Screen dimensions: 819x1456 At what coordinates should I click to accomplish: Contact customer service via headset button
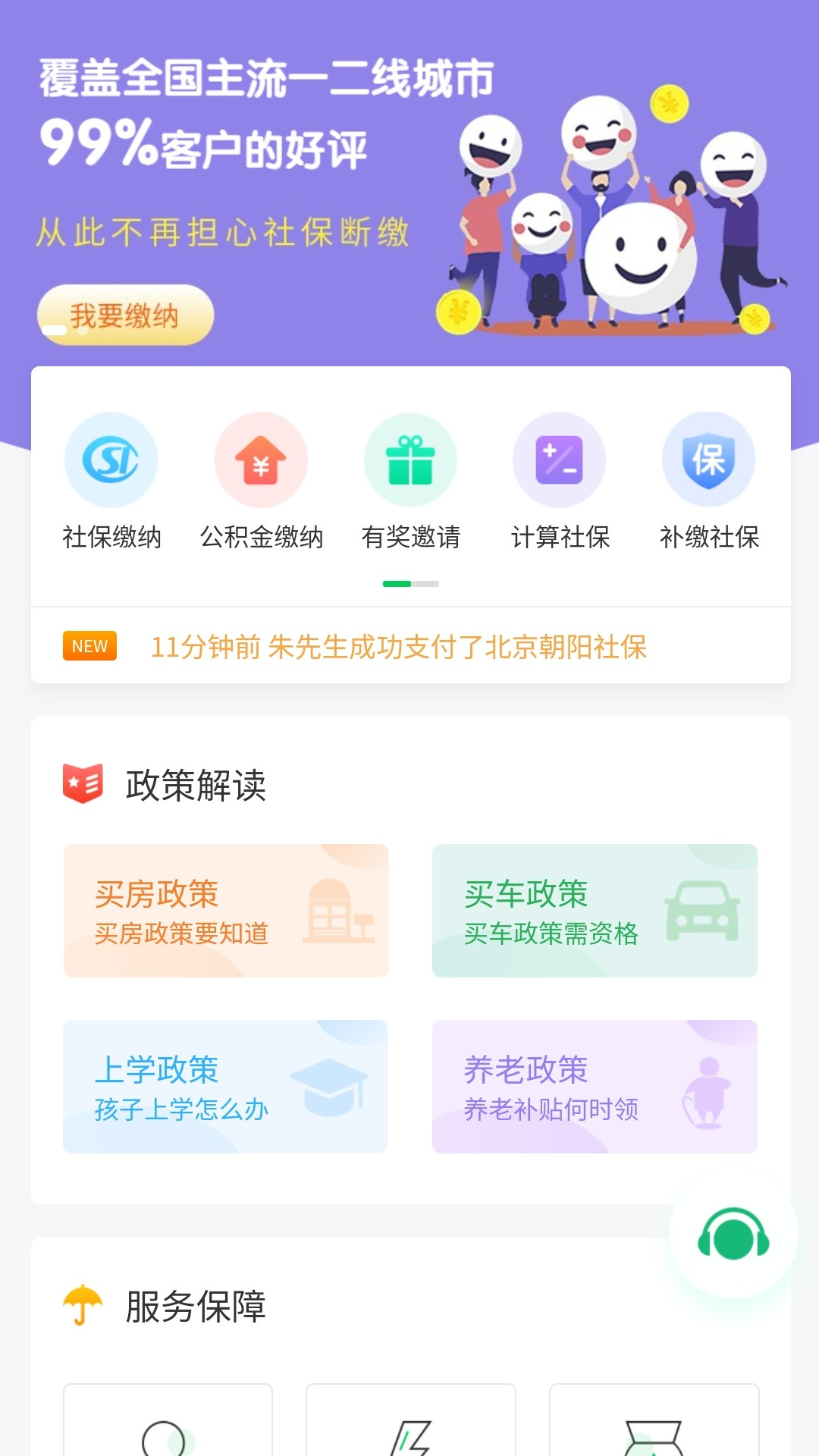tap(733, 1234)
